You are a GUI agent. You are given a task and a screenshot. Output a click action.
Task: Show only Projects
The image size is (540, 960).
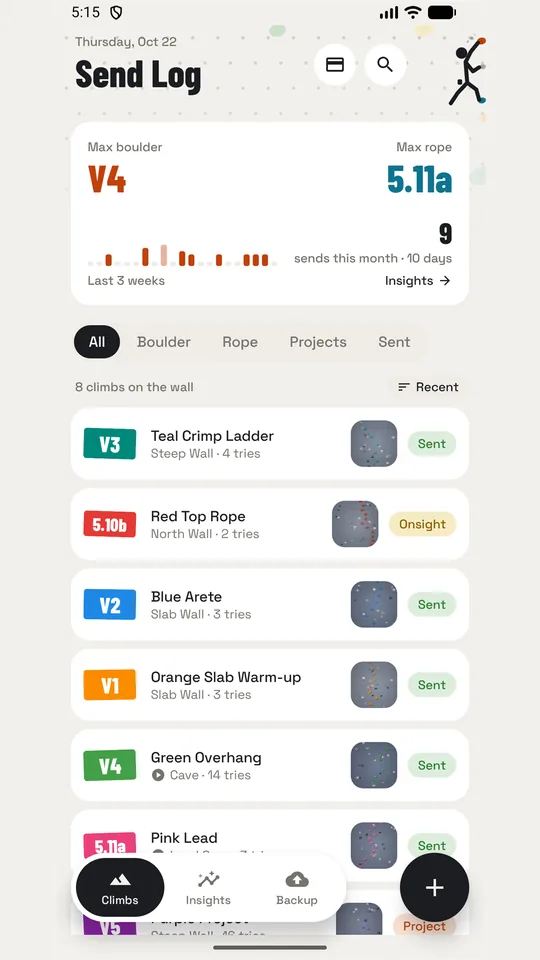[318, 342]
